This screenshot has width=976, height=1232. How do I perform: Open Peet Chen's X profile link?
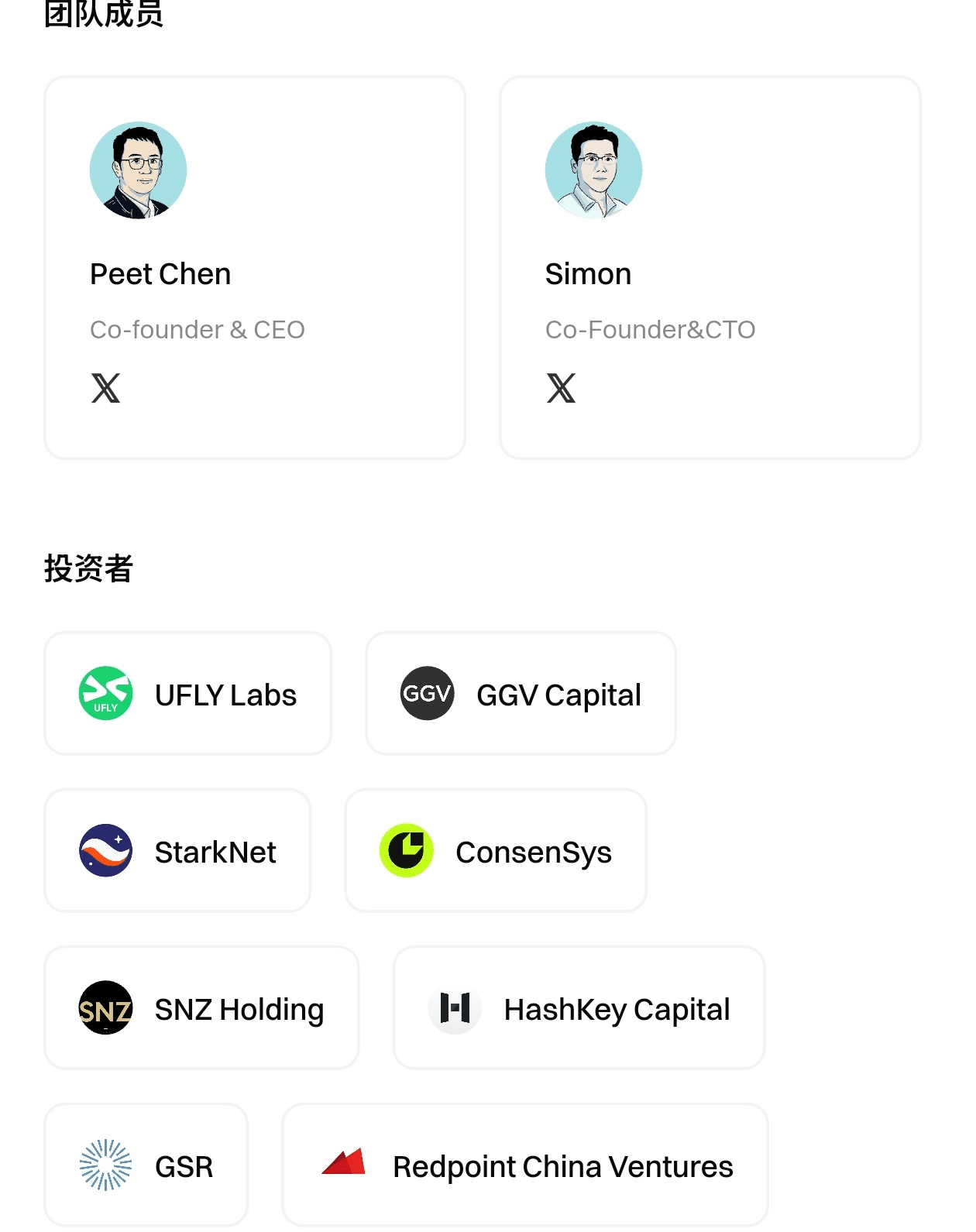(x=105, y=388)
